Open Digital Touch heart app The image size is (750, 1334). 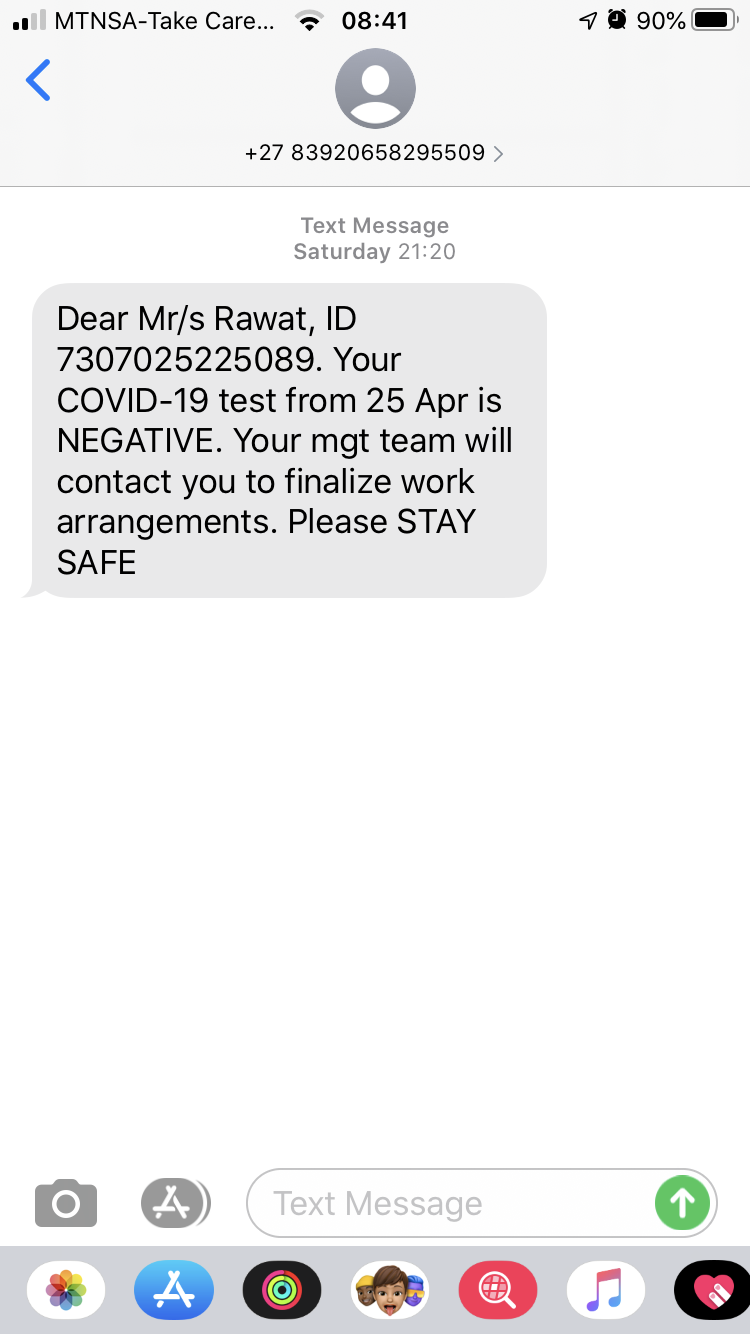click(x=711, y=1290)
